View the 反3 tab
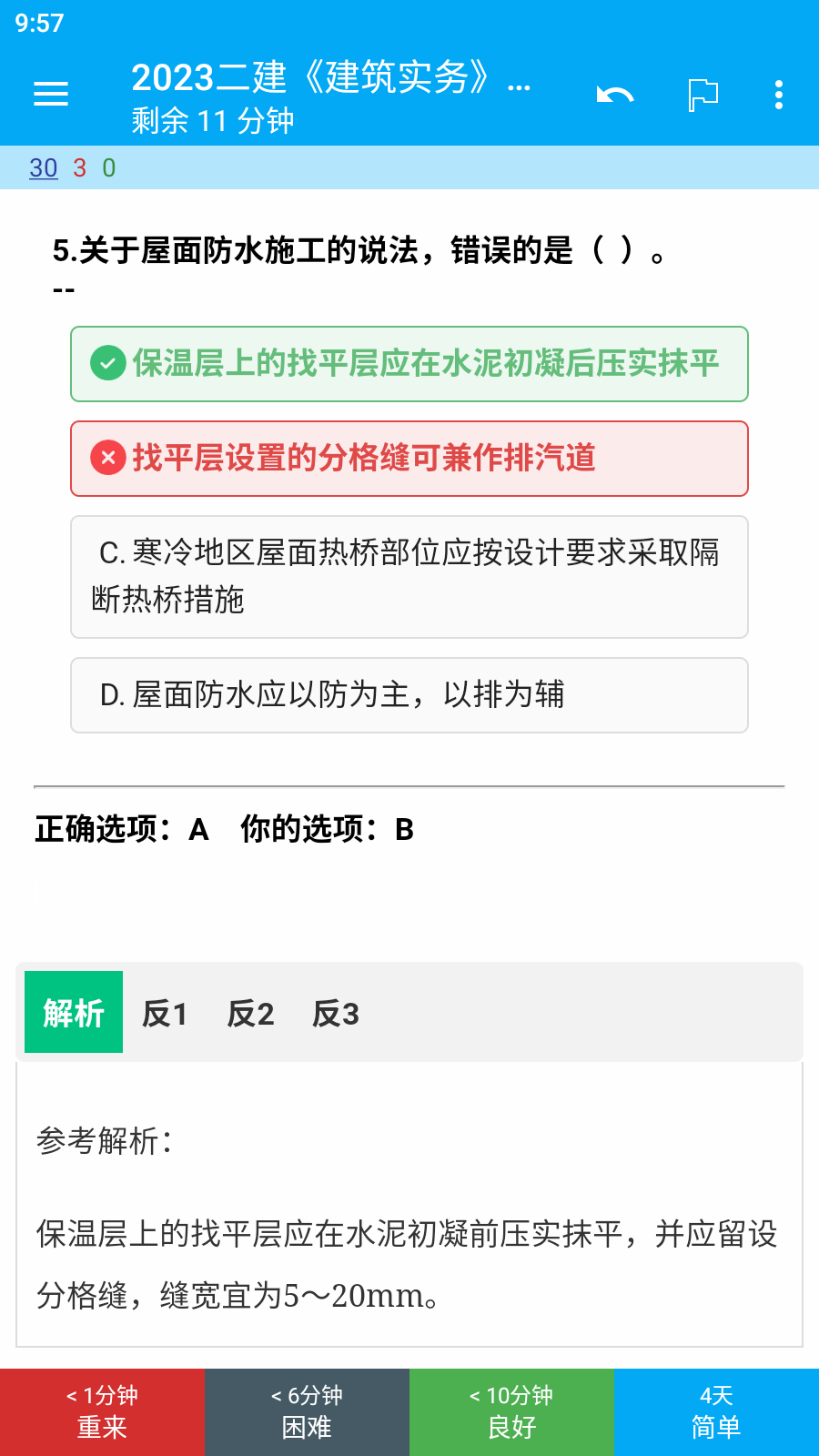 [336, 1013]
